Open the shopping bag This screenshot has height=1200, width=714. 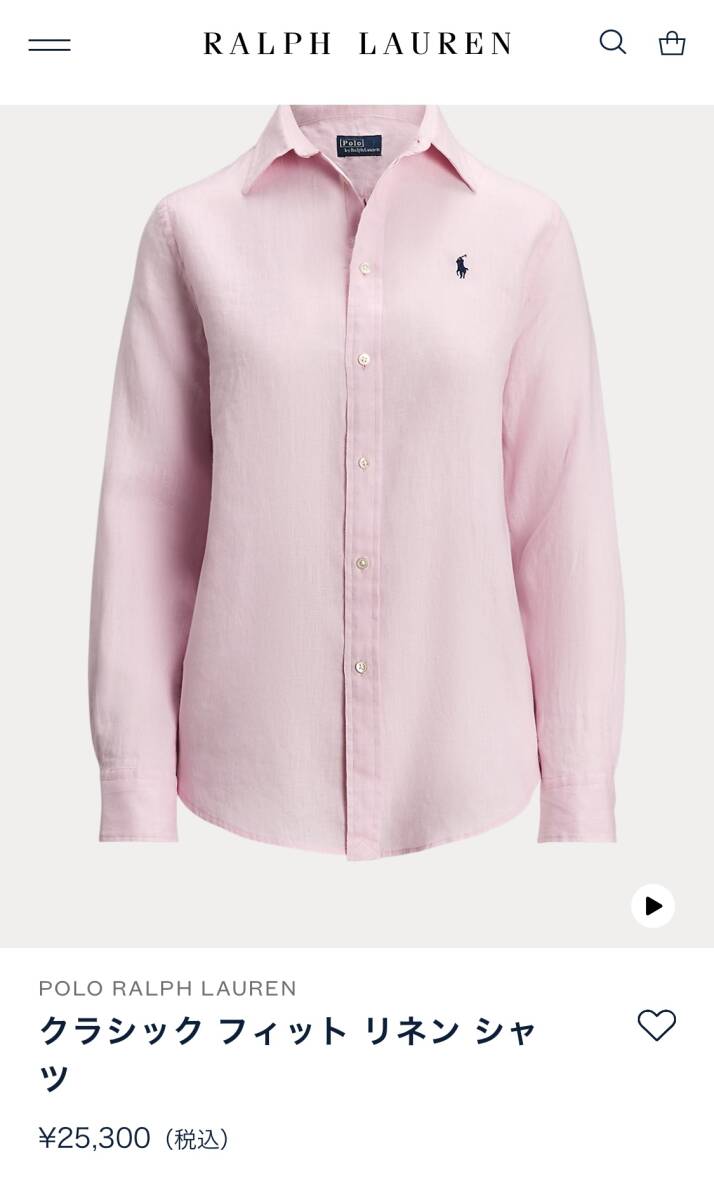(672, 43)
